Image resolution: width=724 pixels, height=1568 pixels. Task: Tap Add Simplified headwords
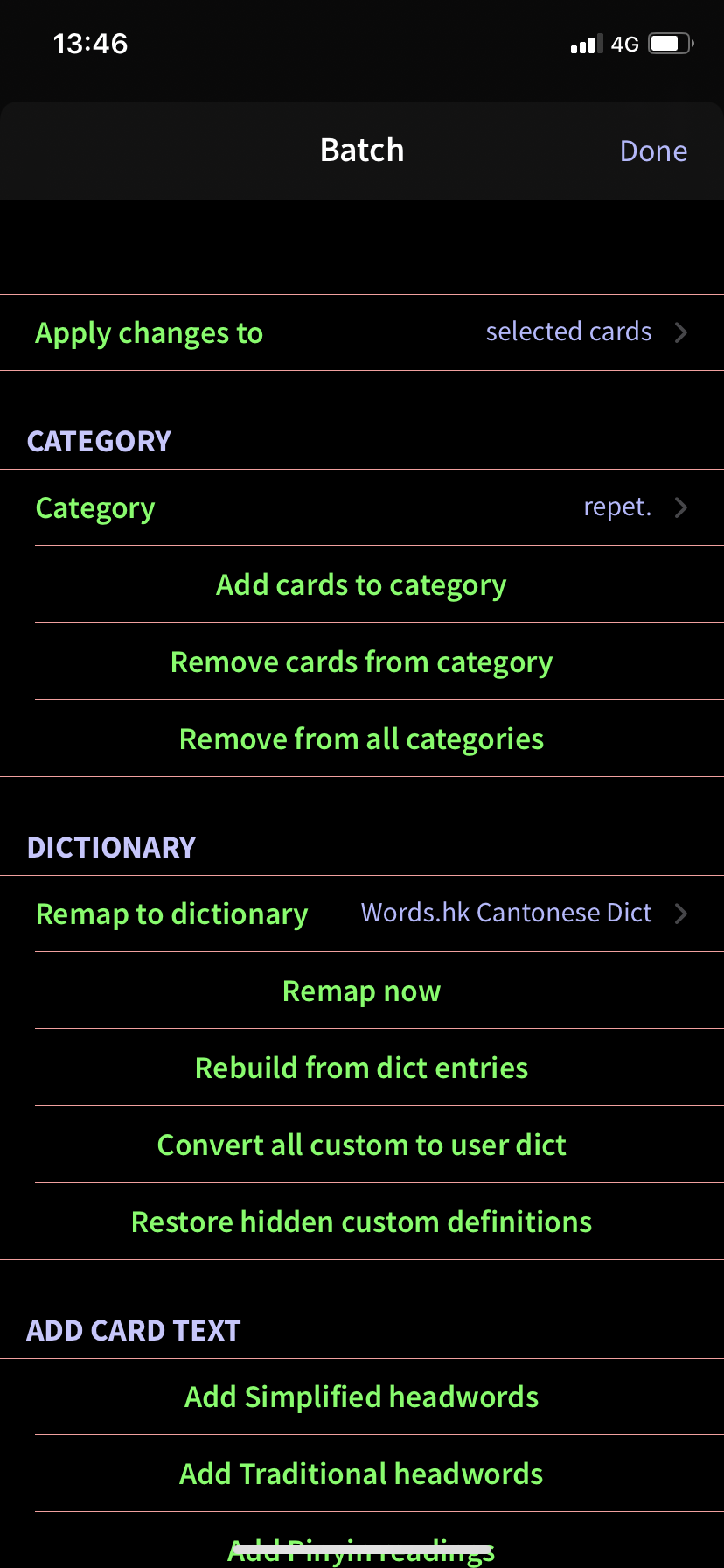(x=362, y=1396)
